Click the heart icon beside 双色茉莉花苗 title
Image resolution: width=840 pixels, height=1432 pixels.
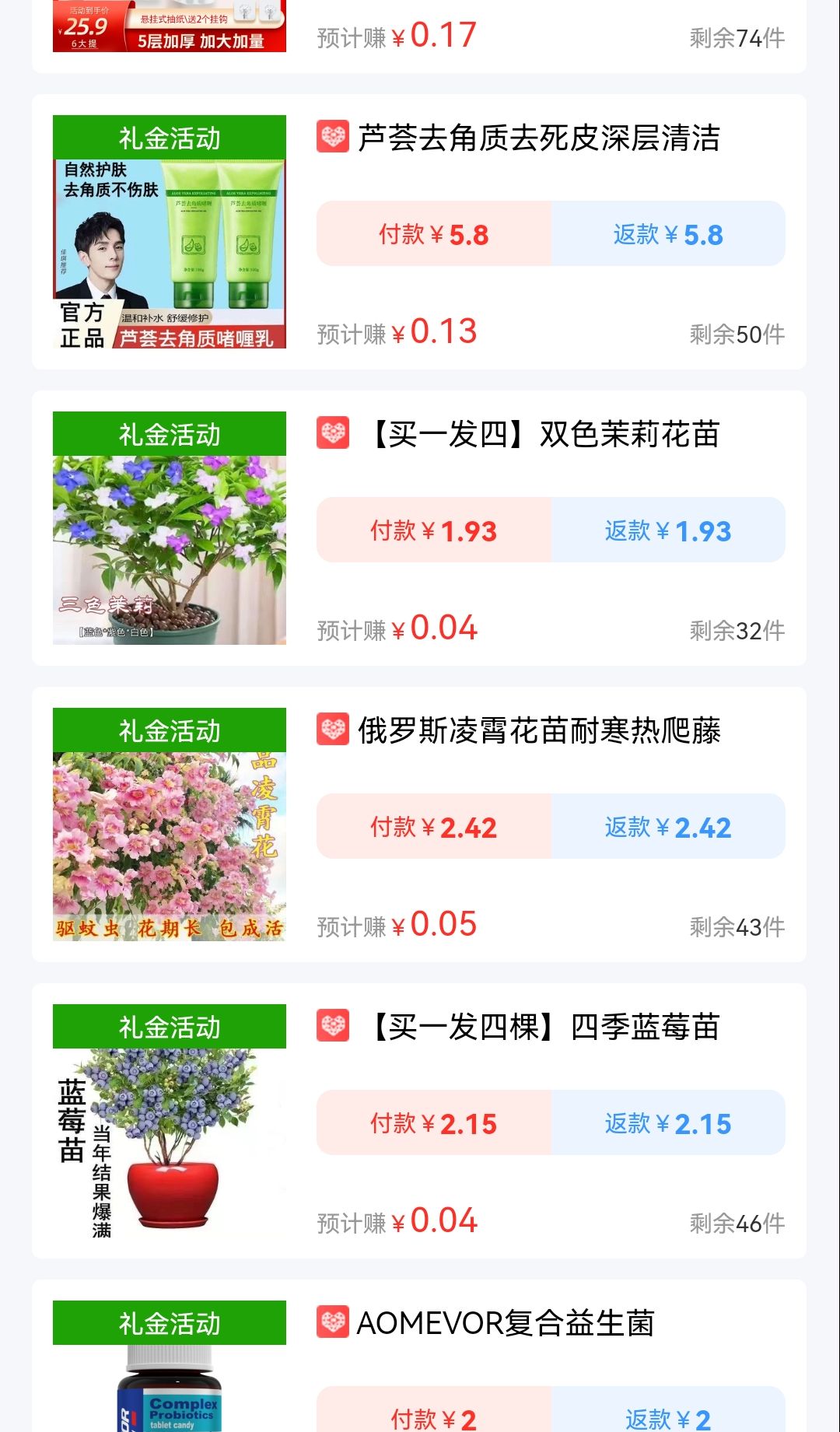[332, 436]
